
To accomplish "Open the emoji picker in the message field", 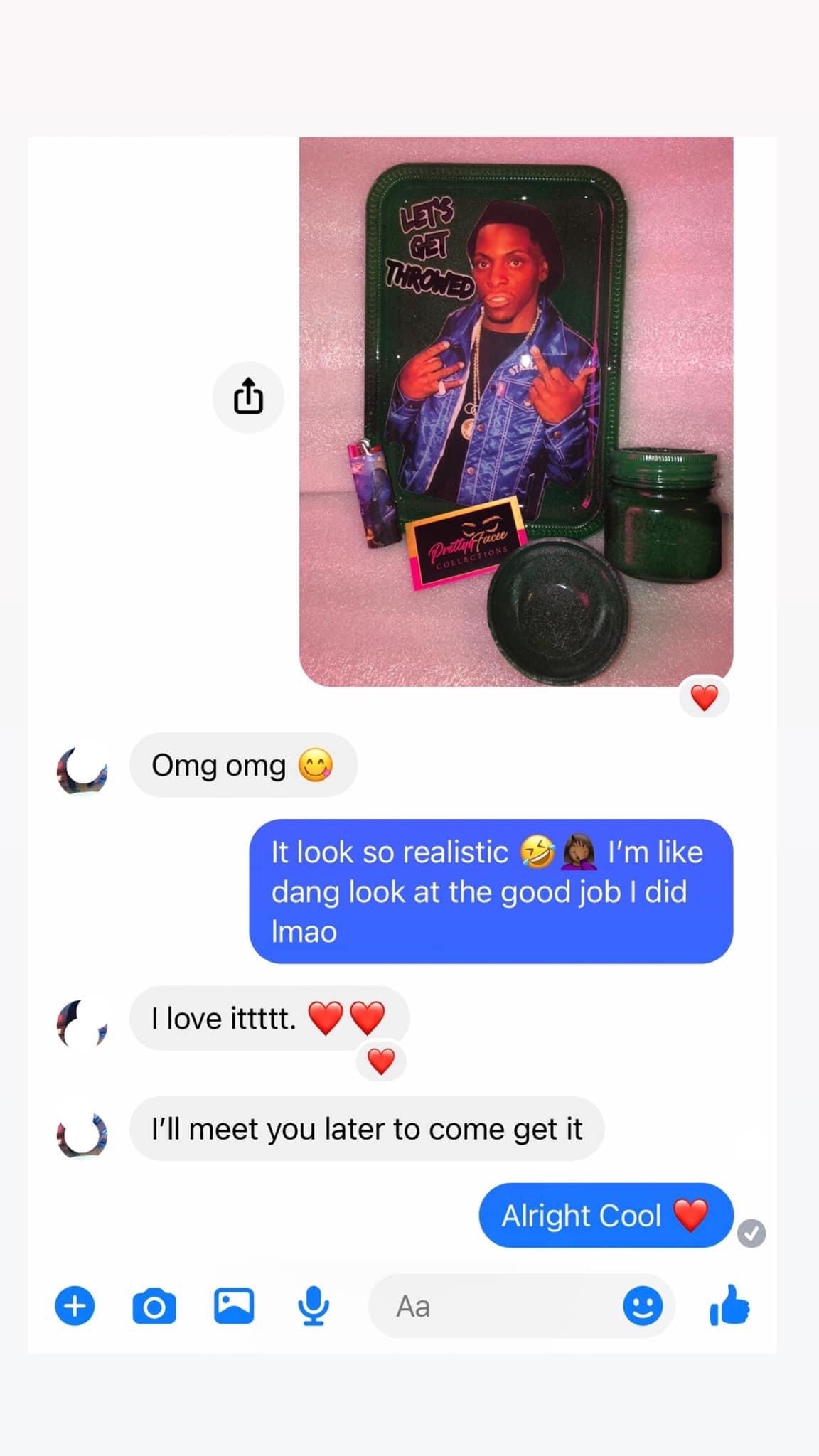I will (x=643, y=1306).
